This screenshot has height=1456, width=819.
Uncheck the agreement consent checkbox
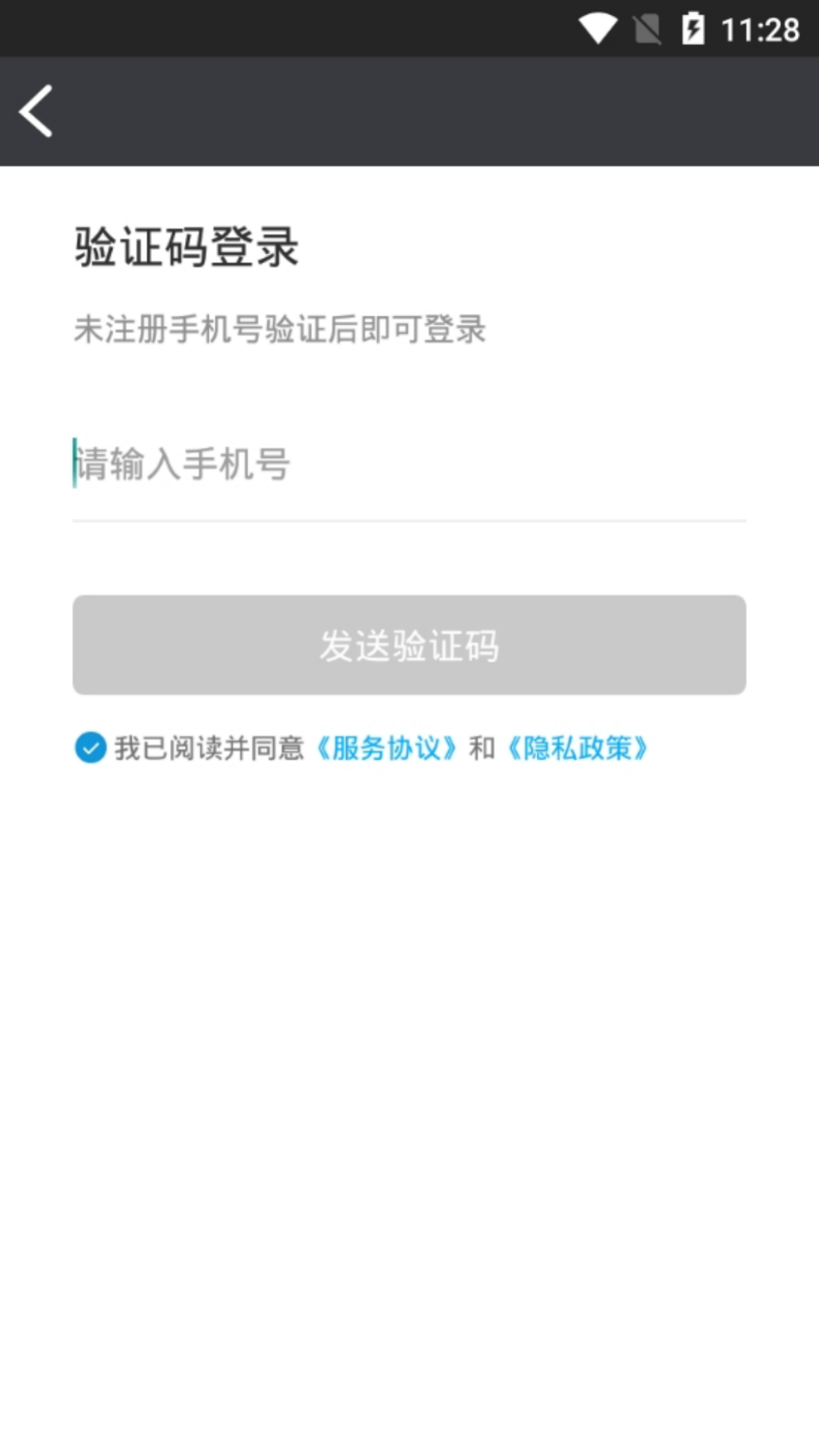pyautogui.click(x=90, y=748)
